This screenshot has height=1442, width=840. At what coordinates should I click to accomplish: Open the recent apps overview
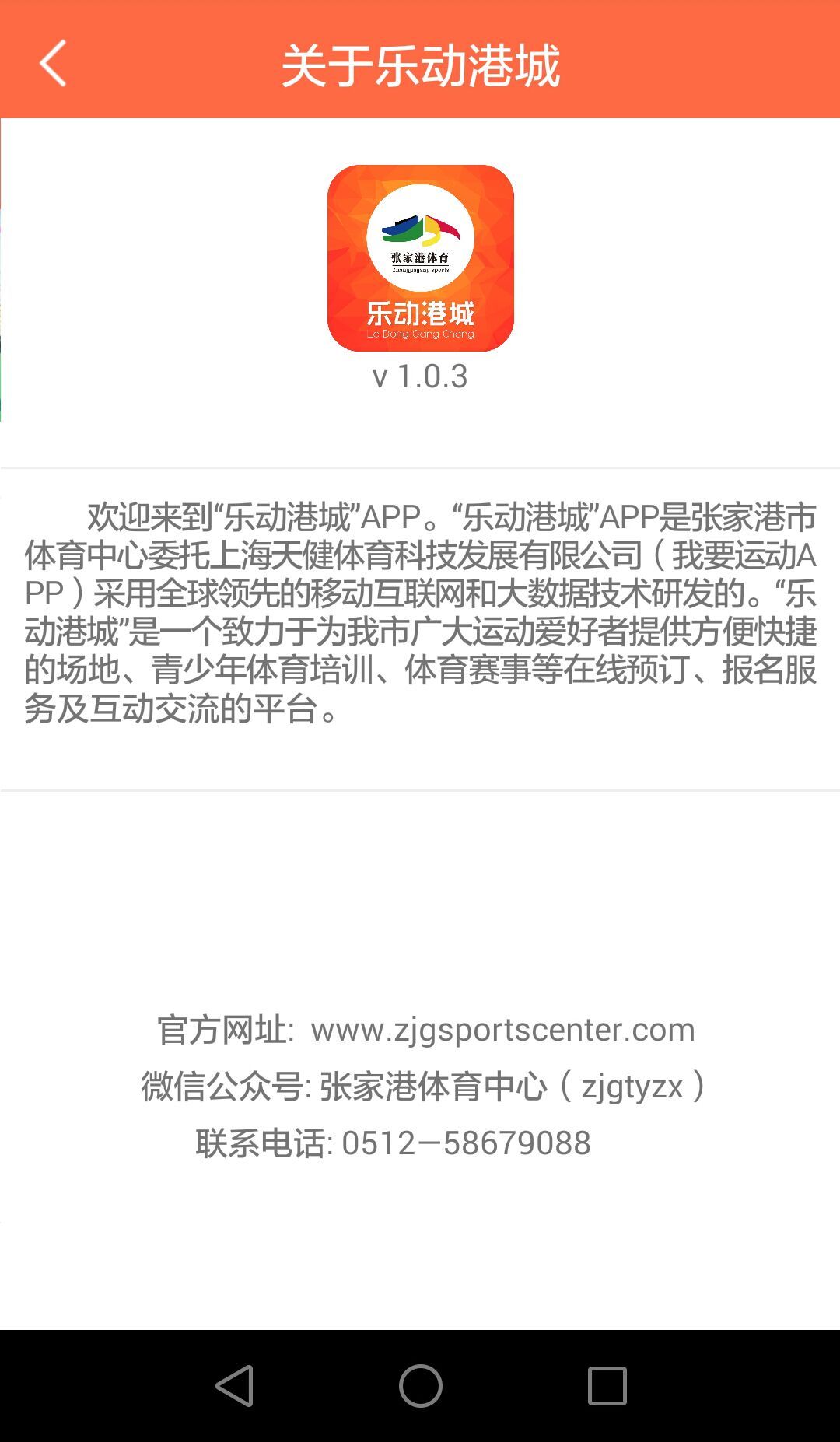click(x=607, y=1385)
